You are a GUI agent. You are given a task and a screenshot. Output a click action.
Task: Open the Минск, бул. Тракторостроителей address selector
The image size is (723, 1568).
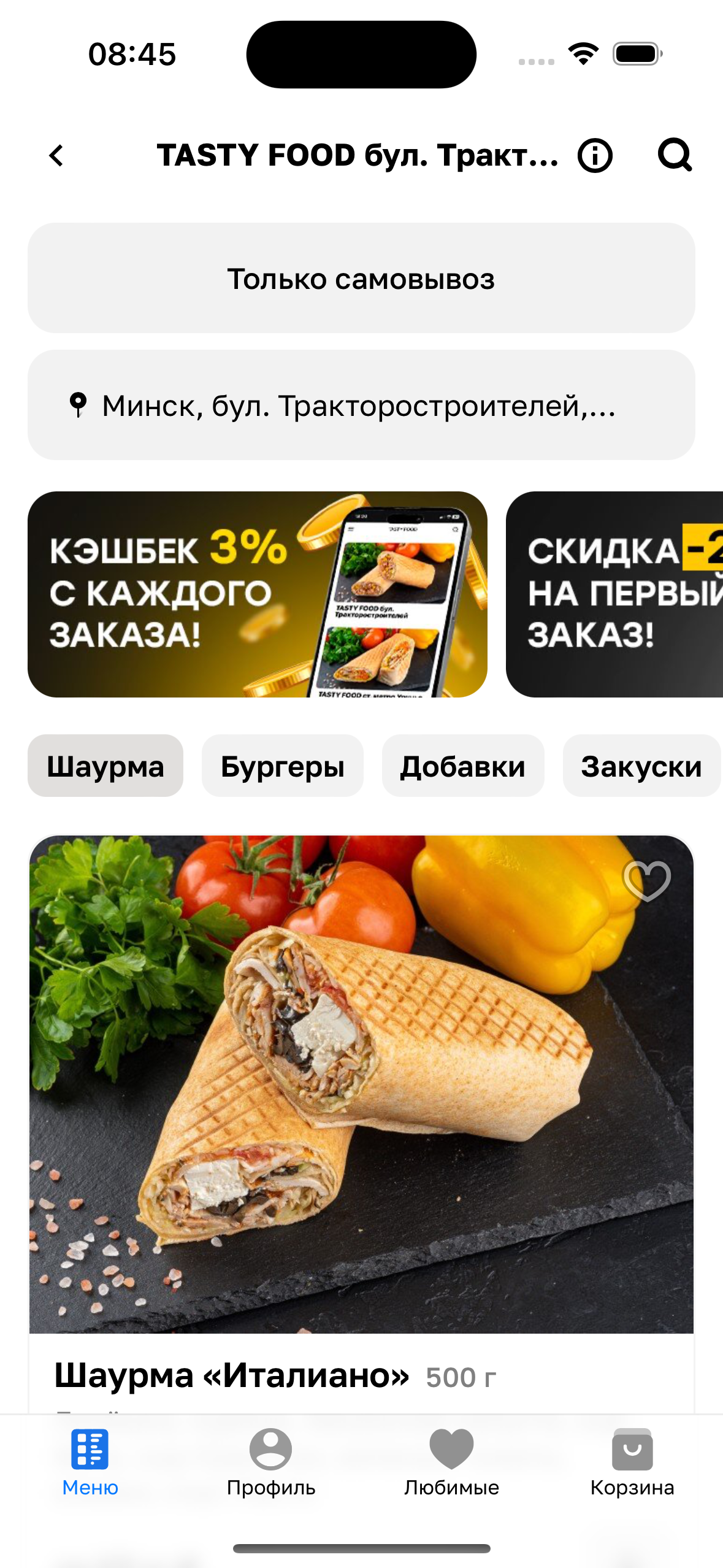click(361, 405)
